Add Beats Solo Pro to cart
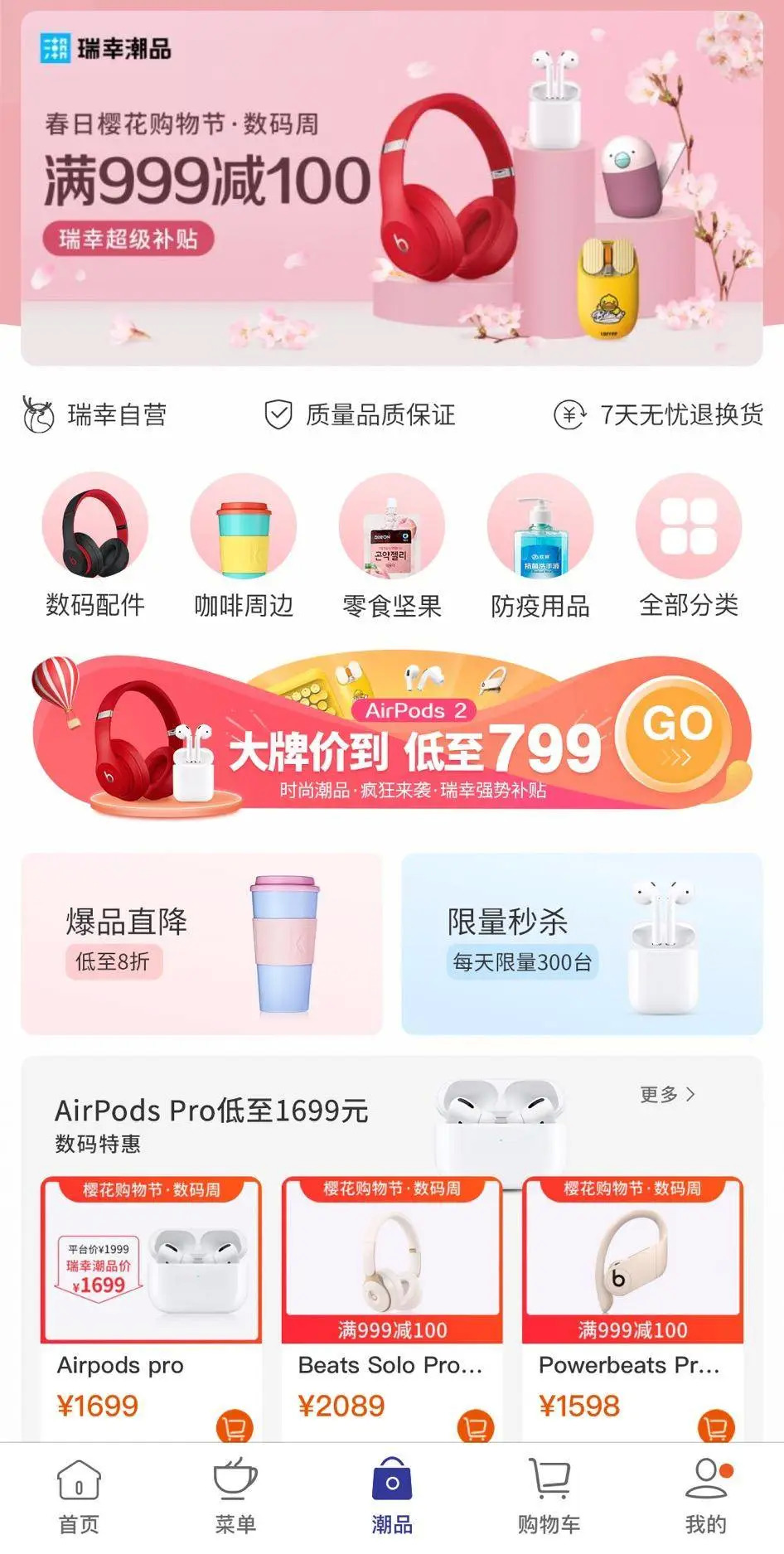This screenshot has height=1554, width=784. [x=476, y=1426]
